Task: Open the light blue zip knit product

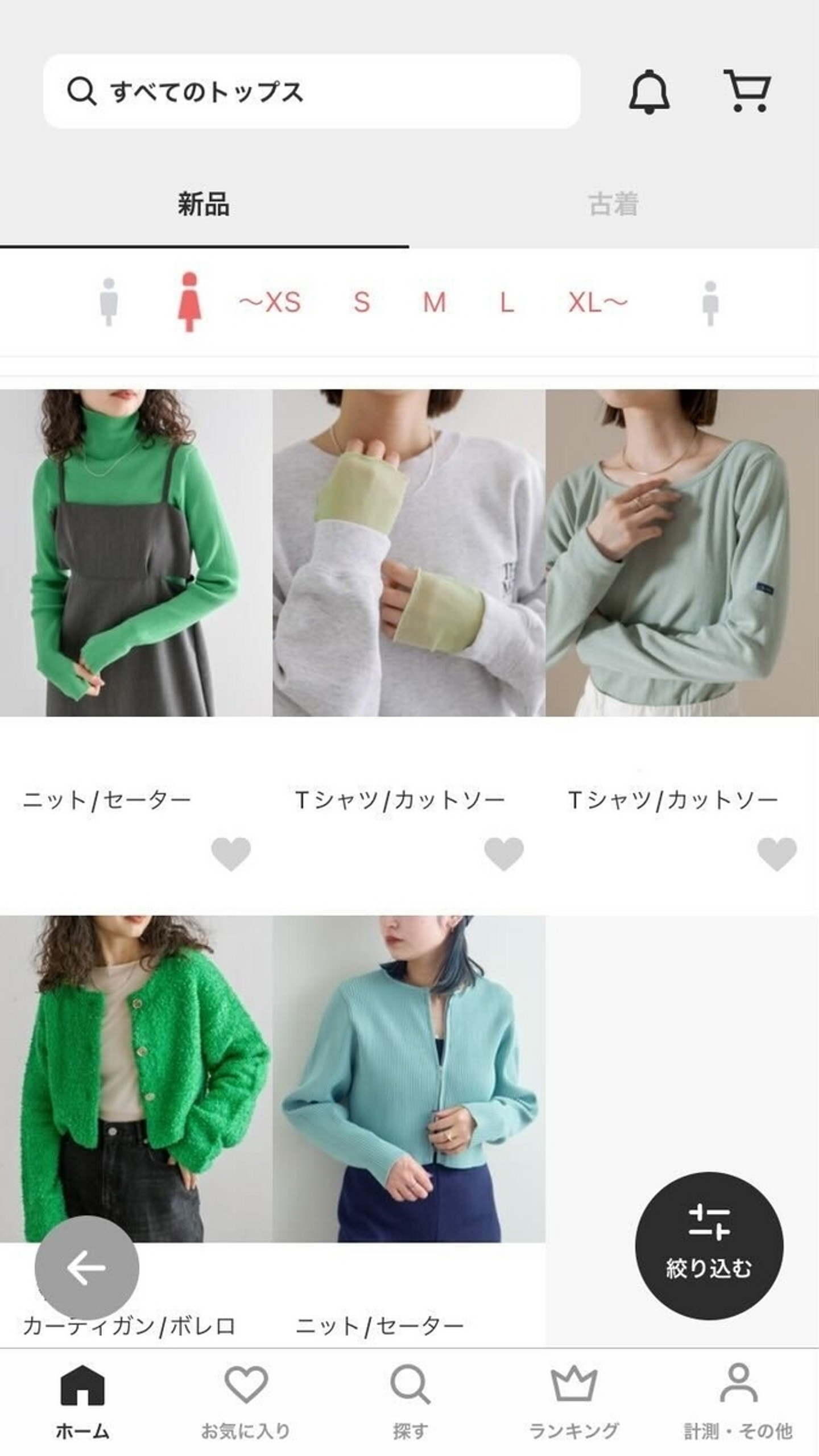Action: (x=408, y=1078)
